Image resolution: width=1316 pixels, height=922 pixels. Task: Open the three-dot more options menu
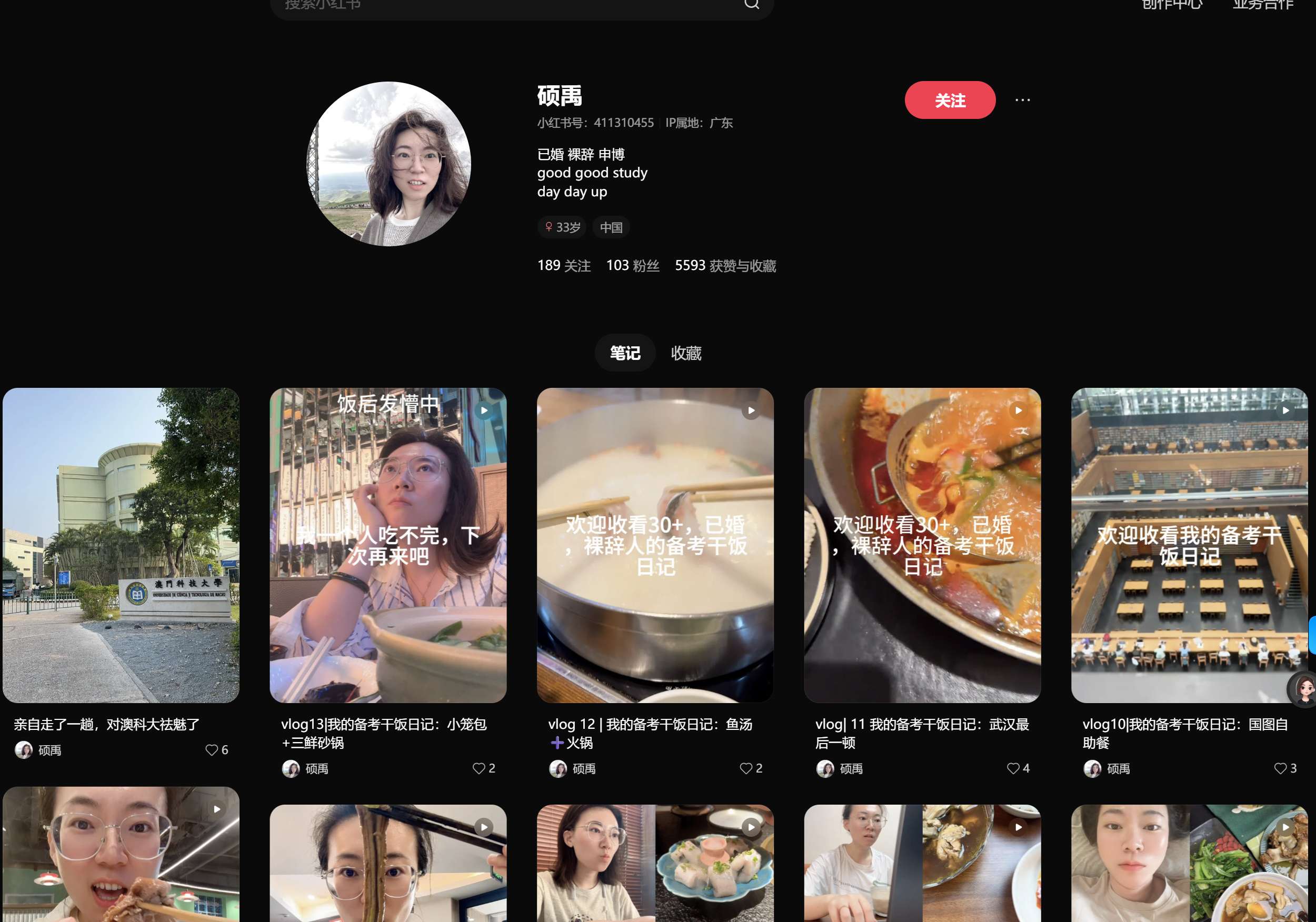(x=1023, y=101)
